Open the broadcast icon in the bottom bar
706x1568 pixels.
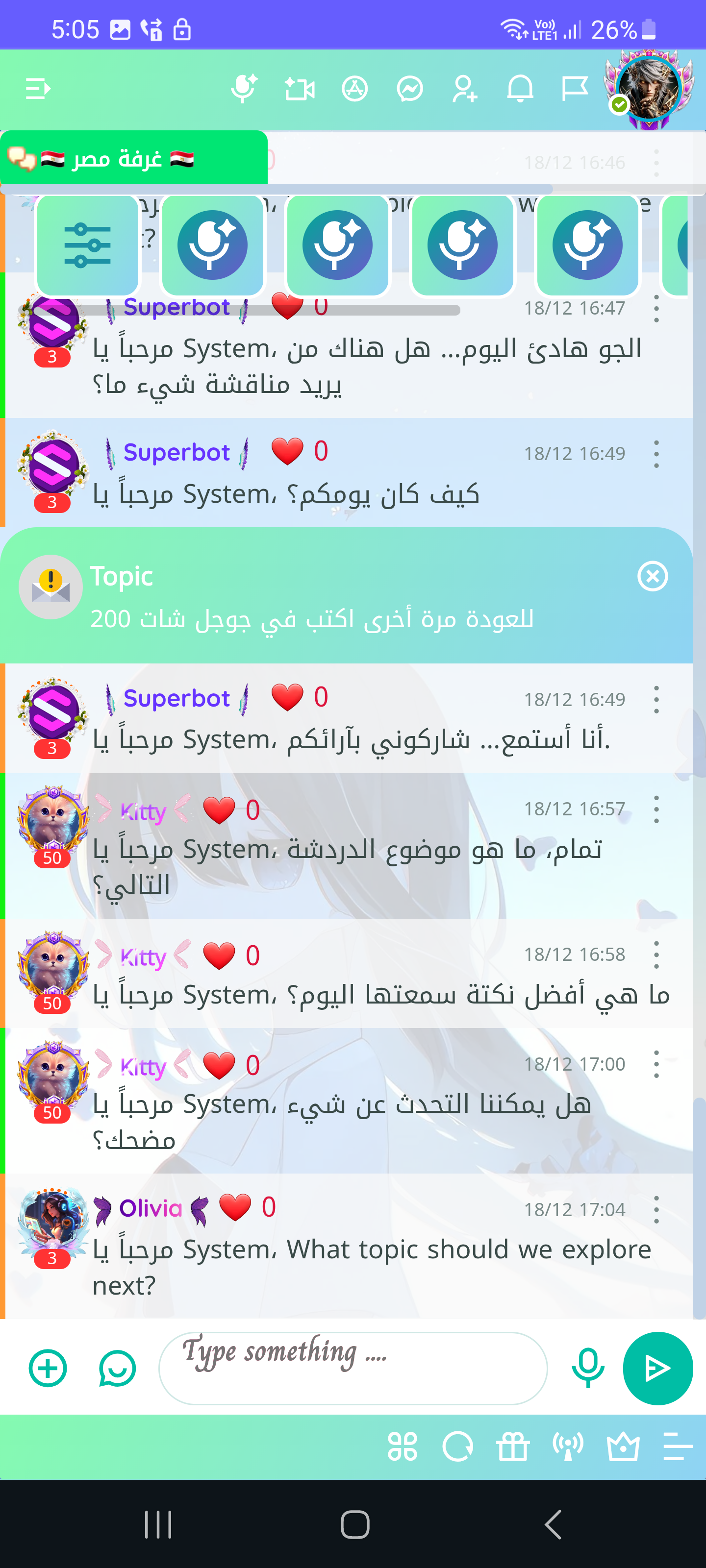coord(568,1446)
